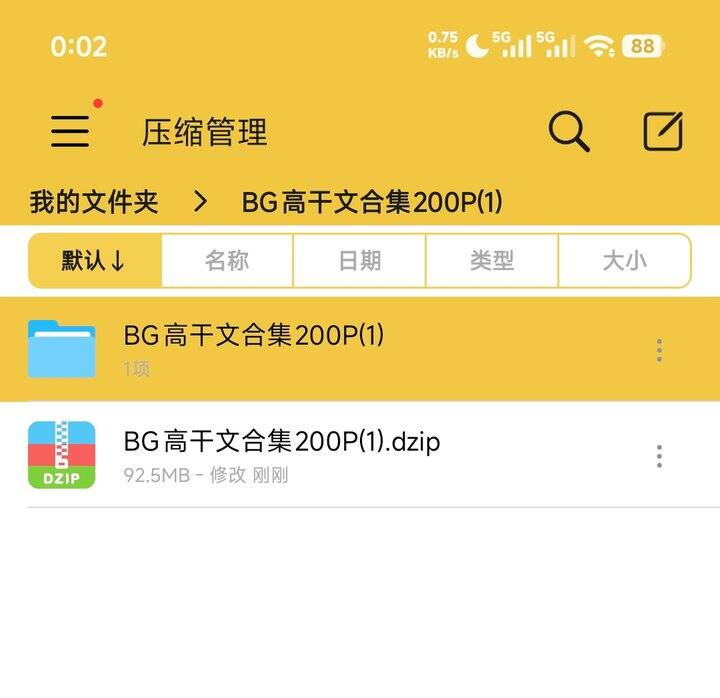The width and height of the screenshot is (720, 698).
Task: Sort files by 日期
Action: point(359,261)
